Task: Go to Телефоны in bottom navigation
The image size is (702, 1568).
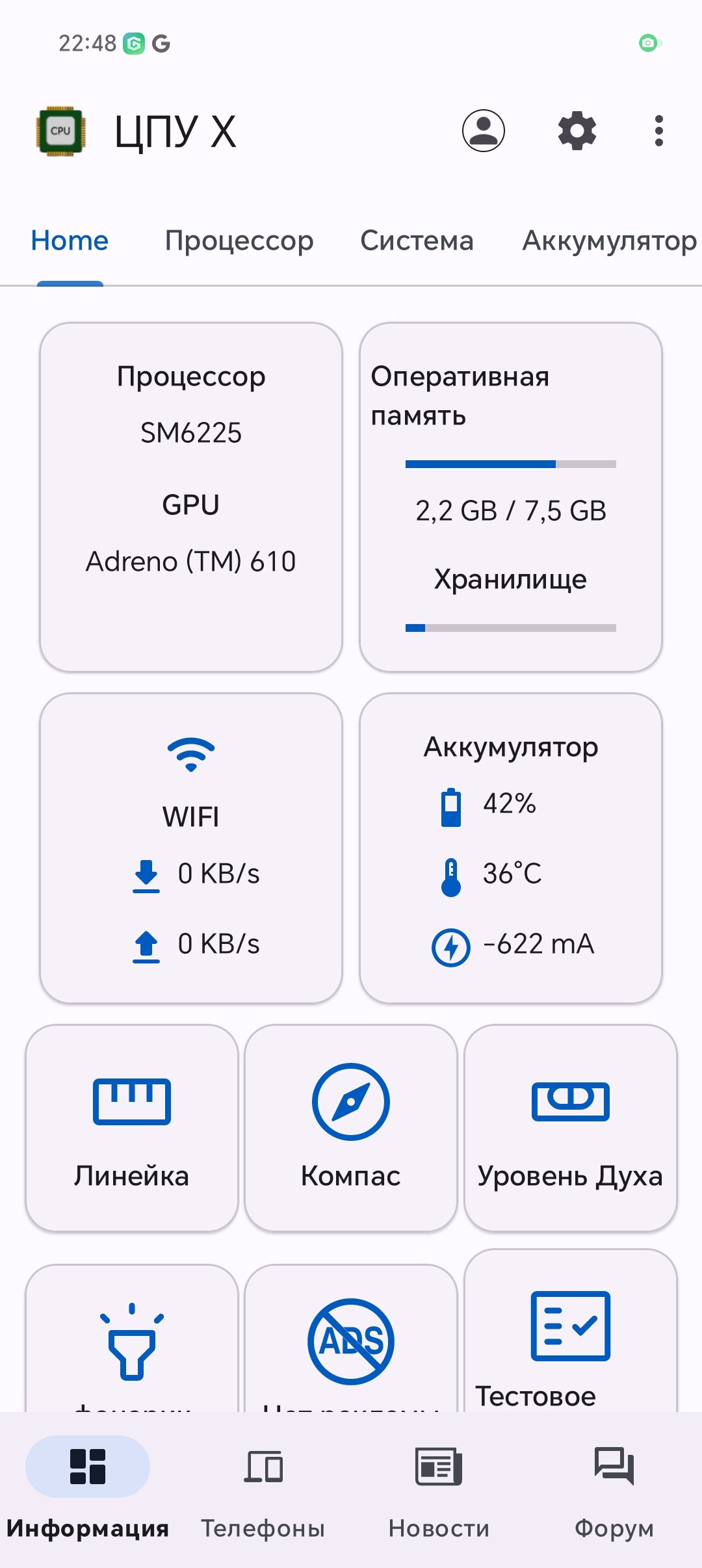Action: (x=263, y=1491)
